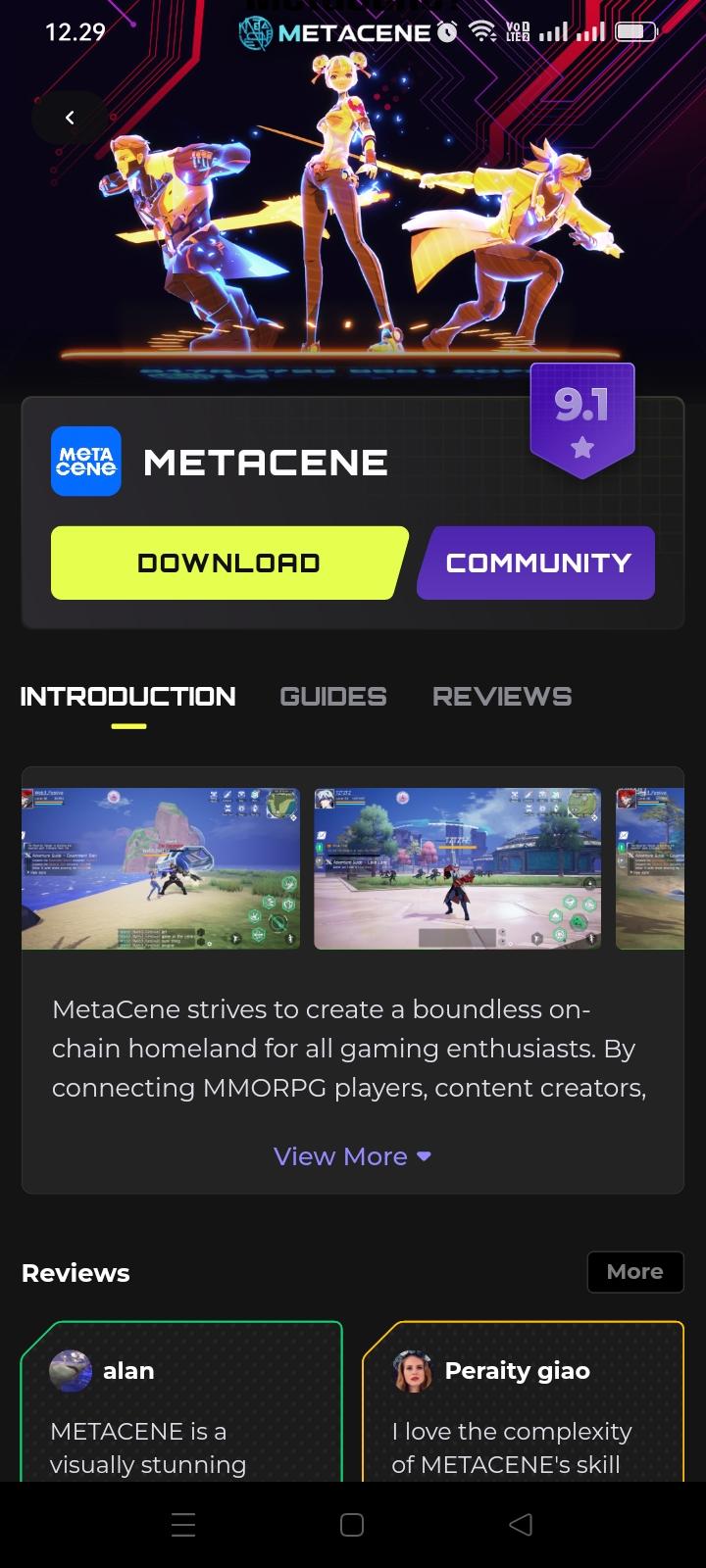Open the COMMUNITY page
The height and width of the screenshot is (1568, 706).
point(537,563)
